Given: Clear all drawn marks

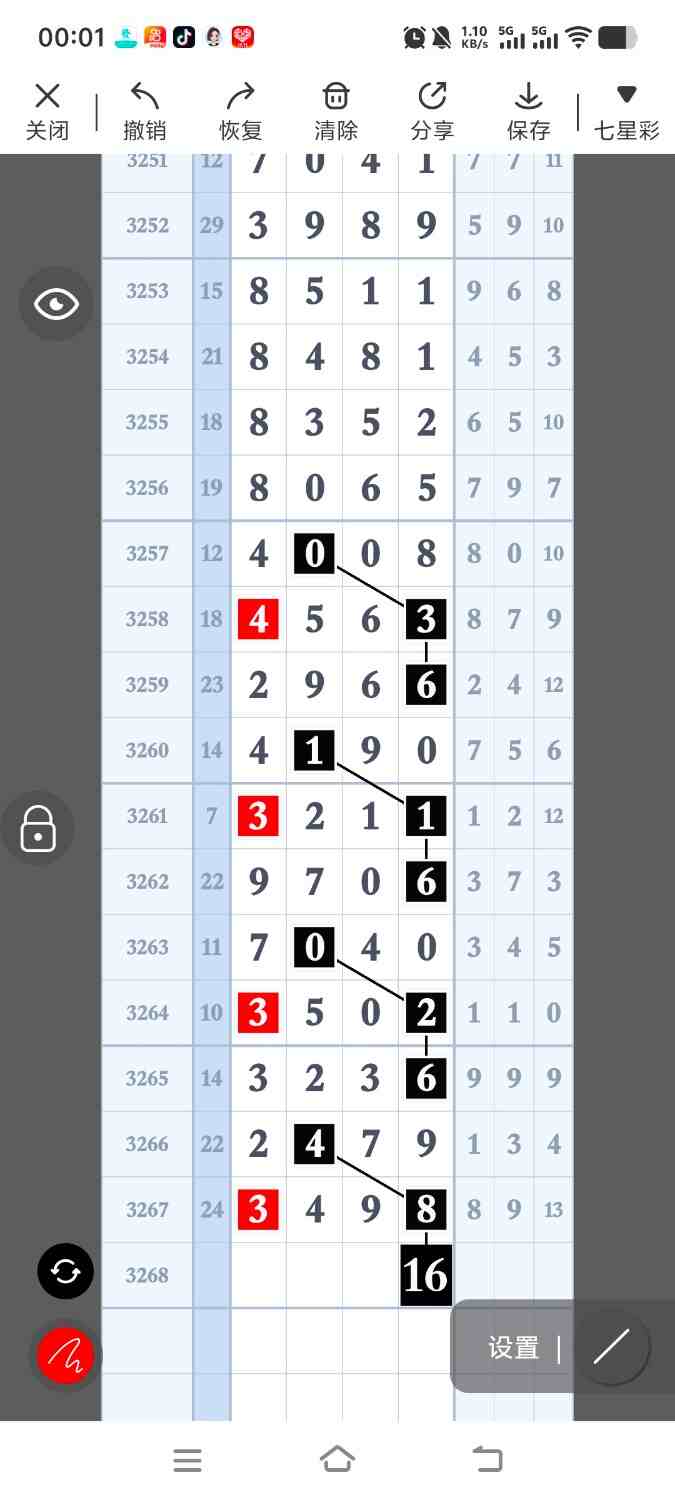Looking at the screenshot, I should pyautogui.click(x=336, y=112).
